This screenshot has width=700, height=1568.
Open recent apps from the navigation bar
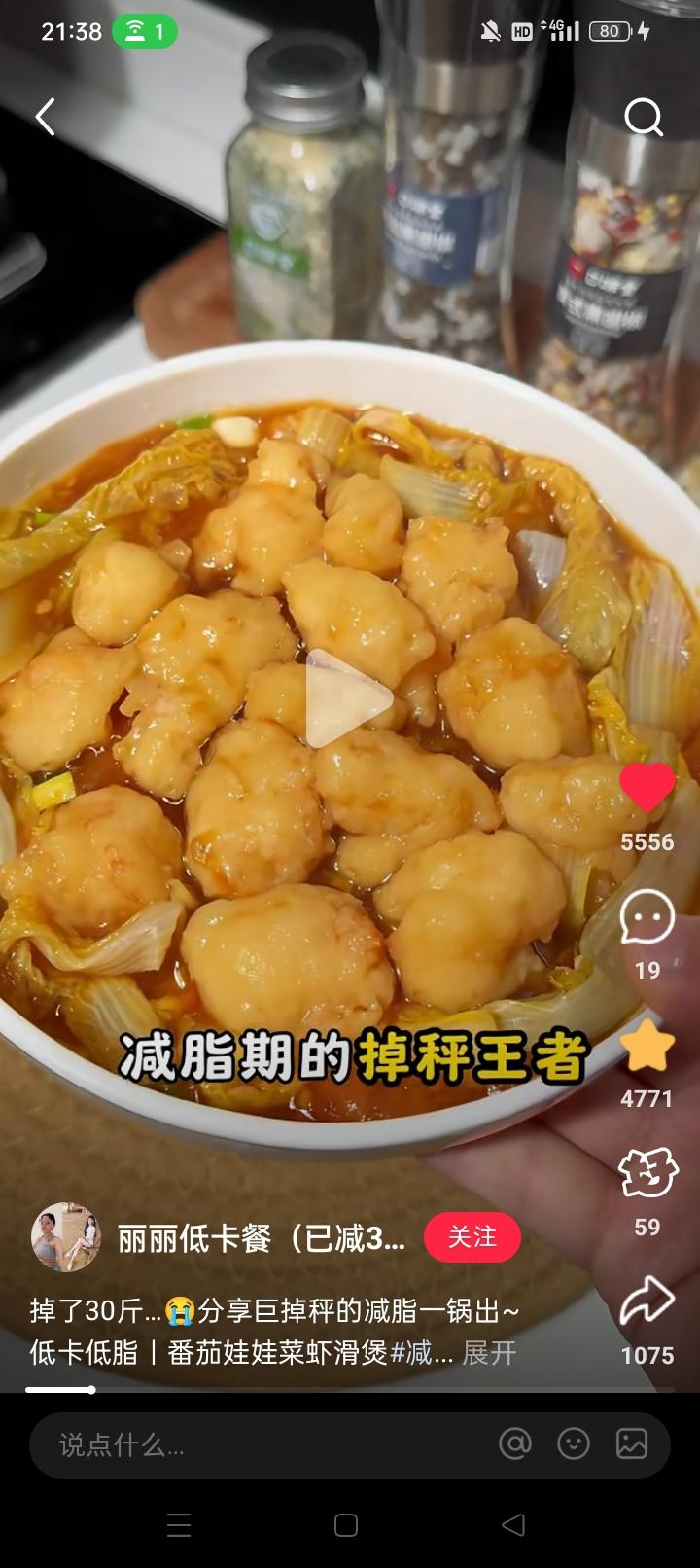point(179,1525)
